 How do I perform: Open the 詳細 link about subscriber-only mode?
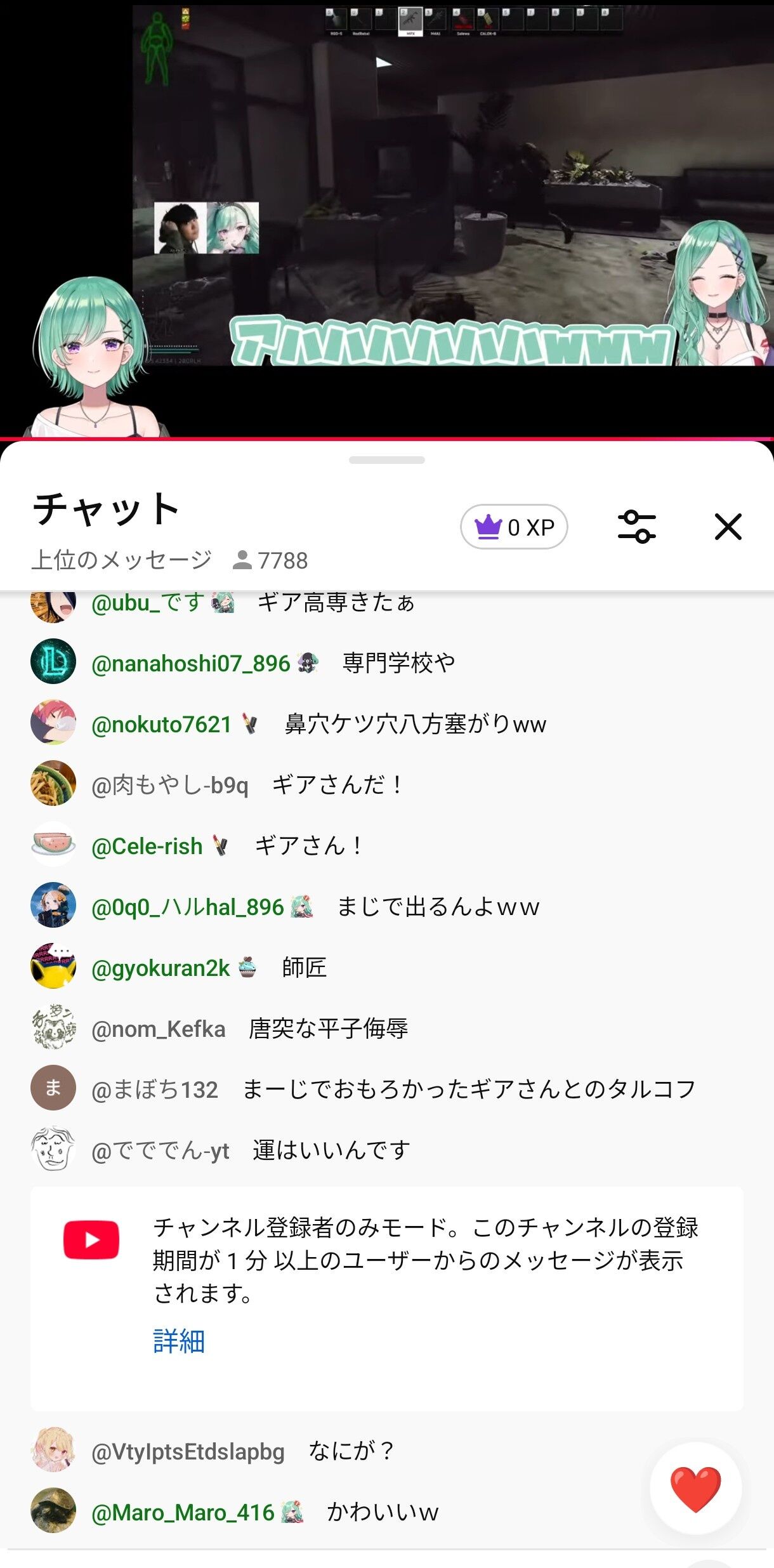coord(179,1341)
